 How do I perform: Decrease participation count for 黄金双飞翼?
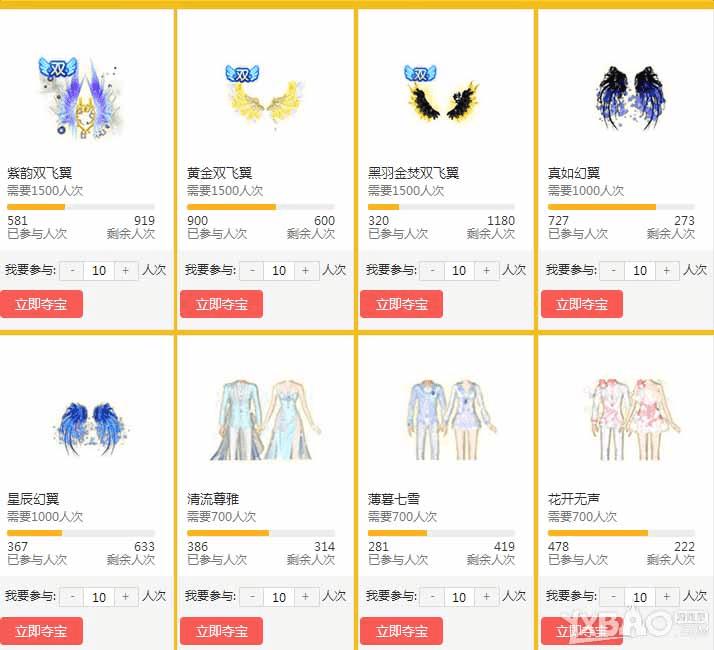coord(252,270)
